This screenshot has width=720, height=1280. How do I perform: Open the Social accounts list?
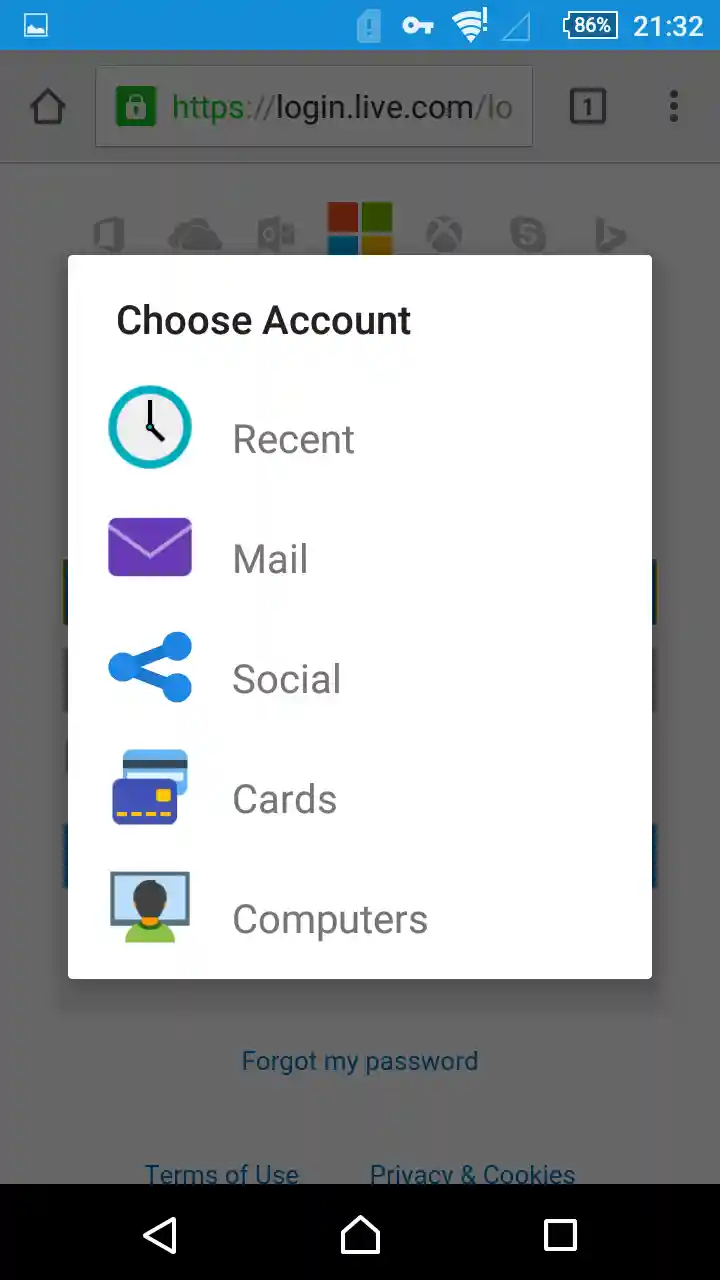286,678
